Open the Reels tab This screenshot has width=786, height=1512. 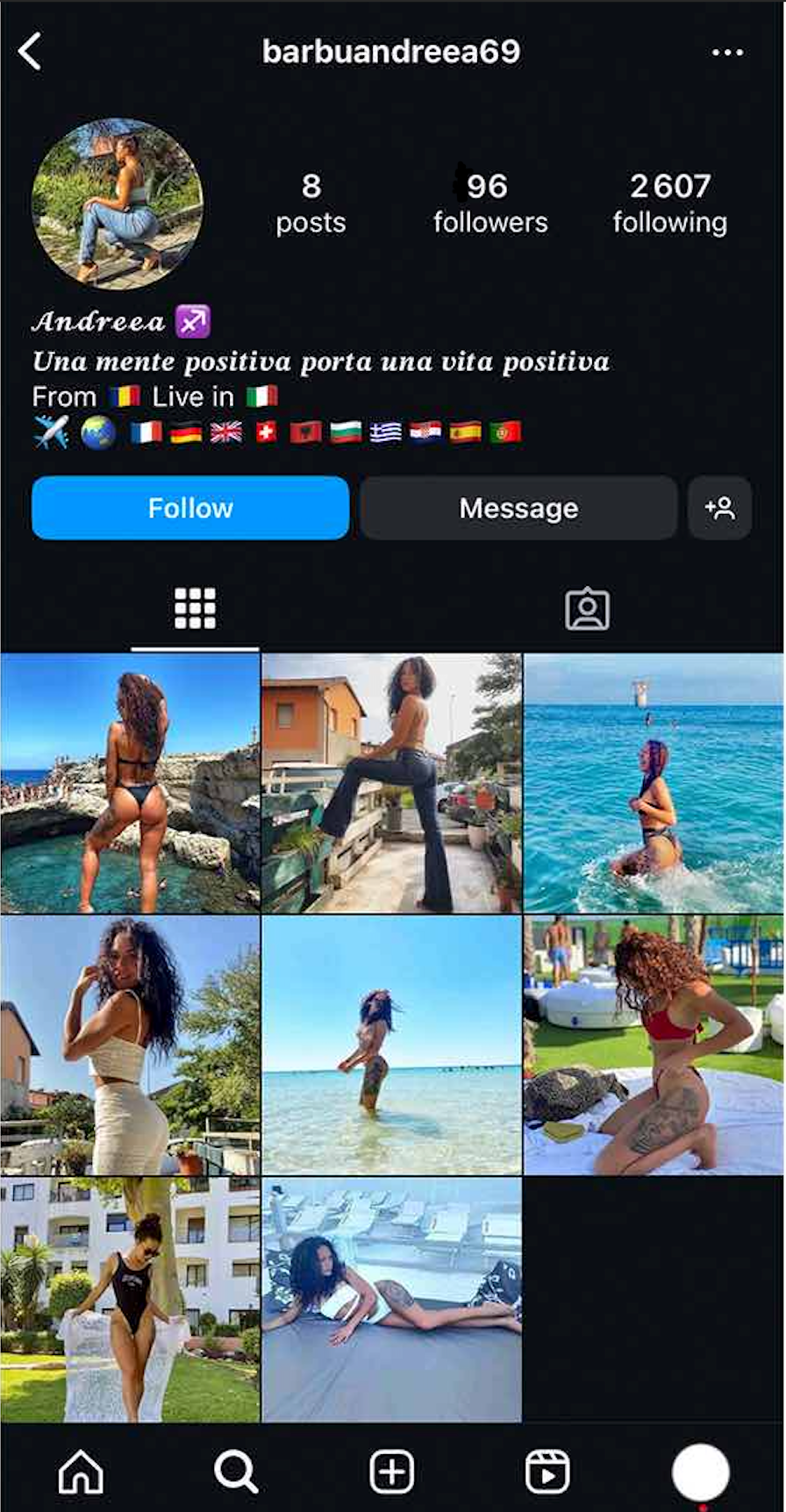[547, 1471]
